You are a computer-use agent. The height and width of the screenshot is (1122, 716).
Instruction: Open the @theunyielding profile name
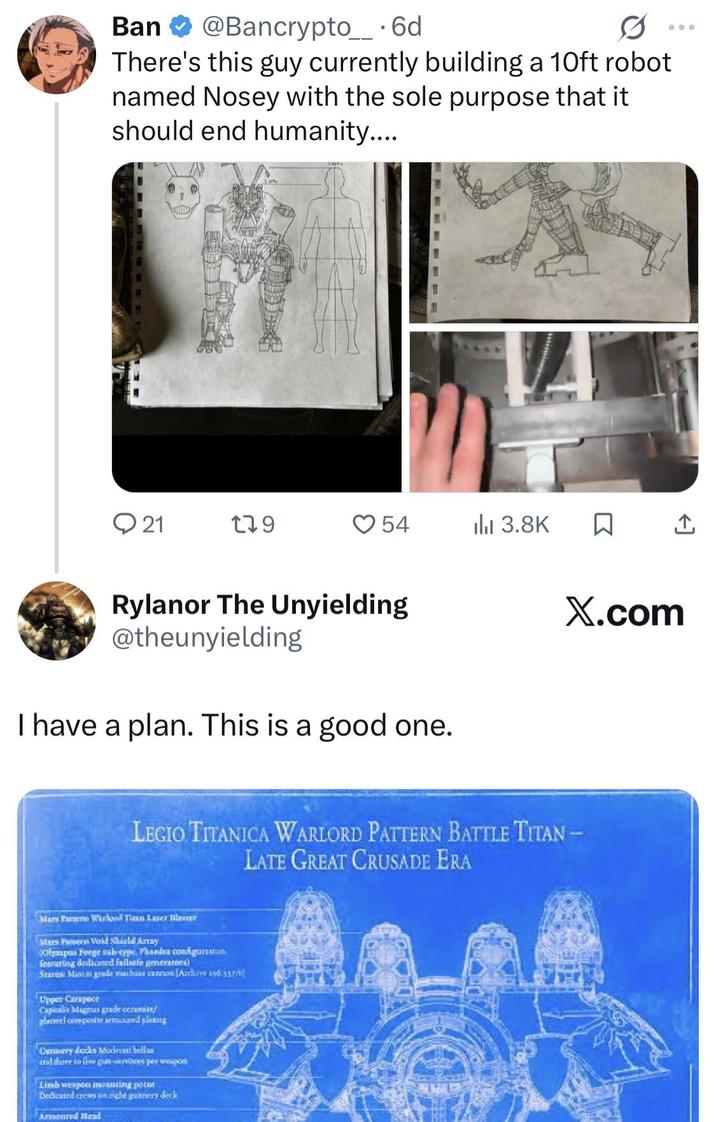pyautogui.click(x=206, y=637)
